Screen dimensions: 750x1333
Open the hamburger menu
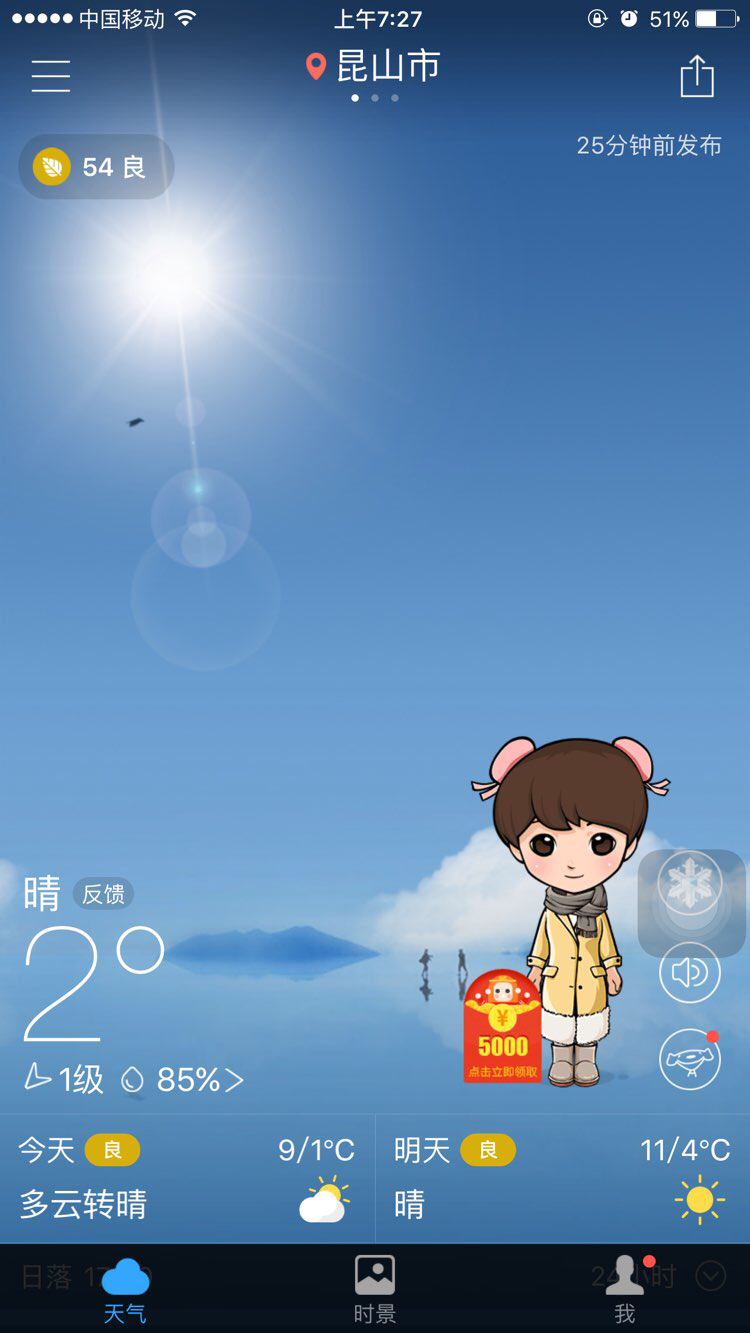(x=51, y=75)
